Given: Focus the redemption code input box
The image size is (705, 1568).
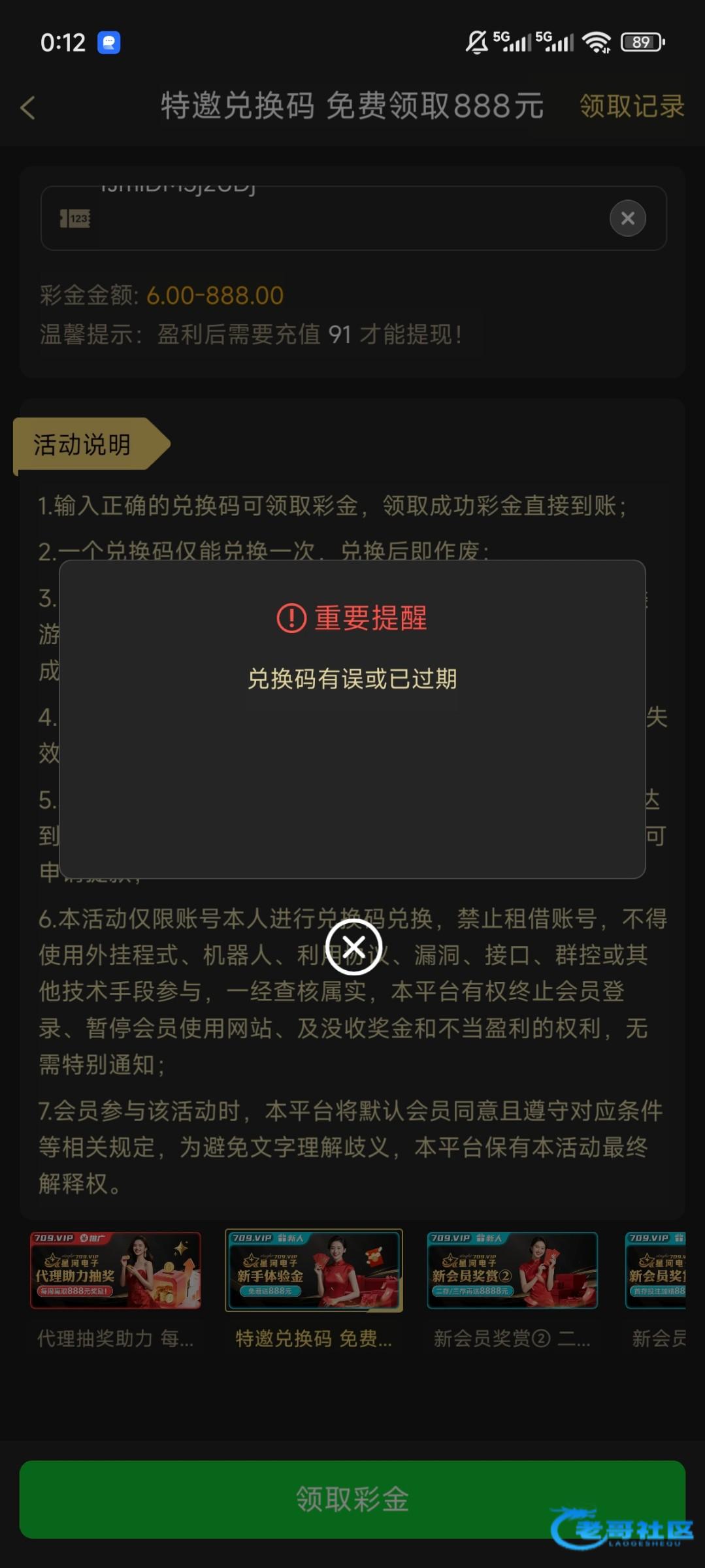Looking at the screenshot, I should point(340,218).
